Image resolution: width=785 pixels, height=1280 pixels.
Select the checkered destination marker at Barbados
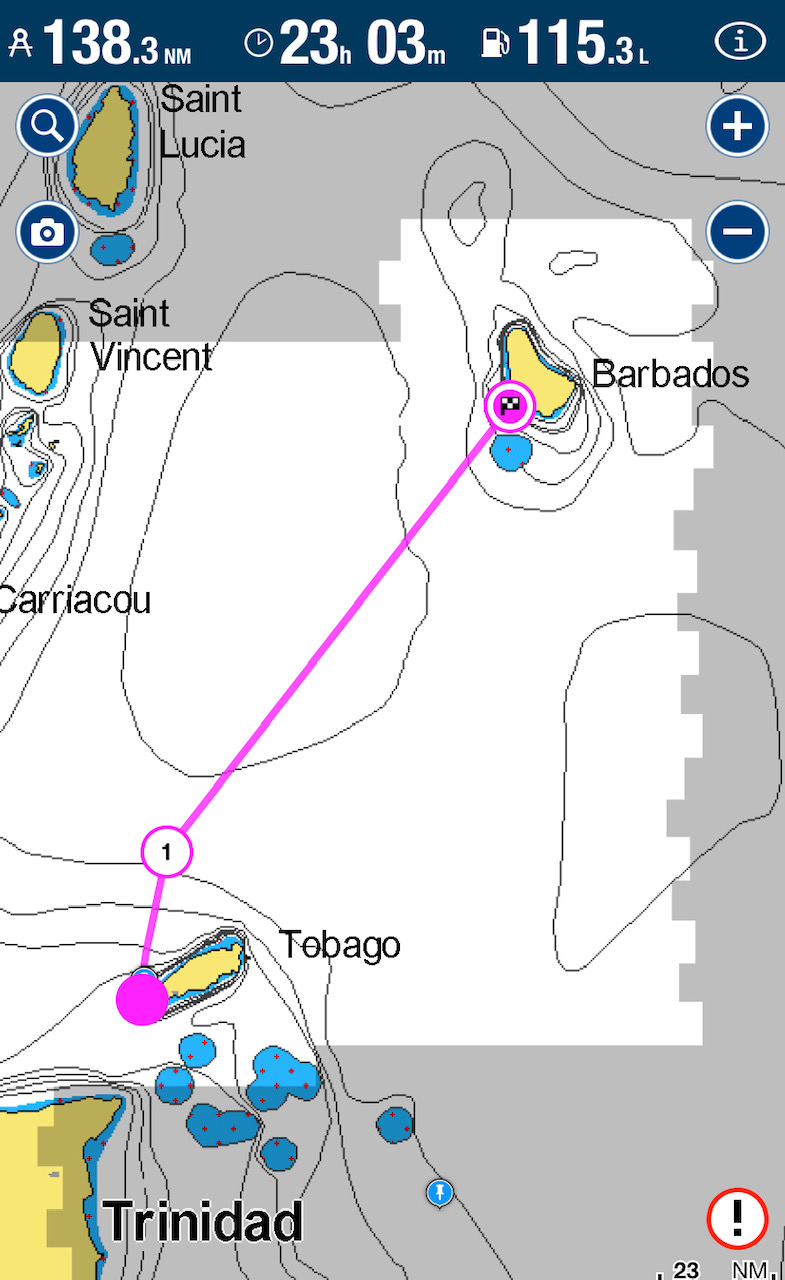point(511,406)
